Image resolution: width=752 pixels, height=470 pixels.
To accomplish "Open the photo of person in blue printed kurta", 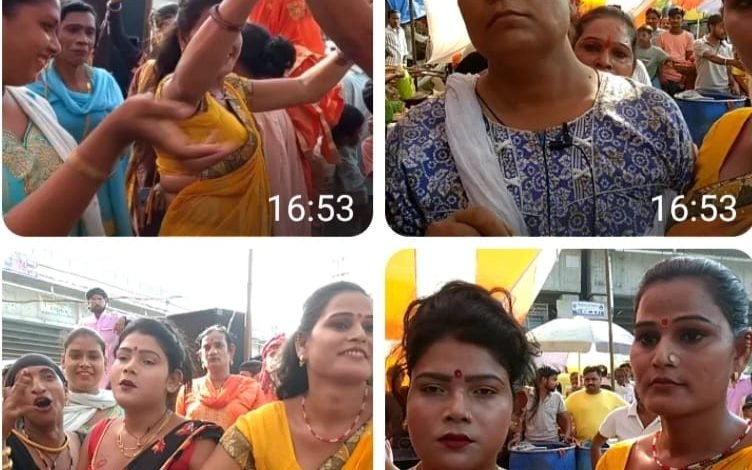I will coord(568,117).
